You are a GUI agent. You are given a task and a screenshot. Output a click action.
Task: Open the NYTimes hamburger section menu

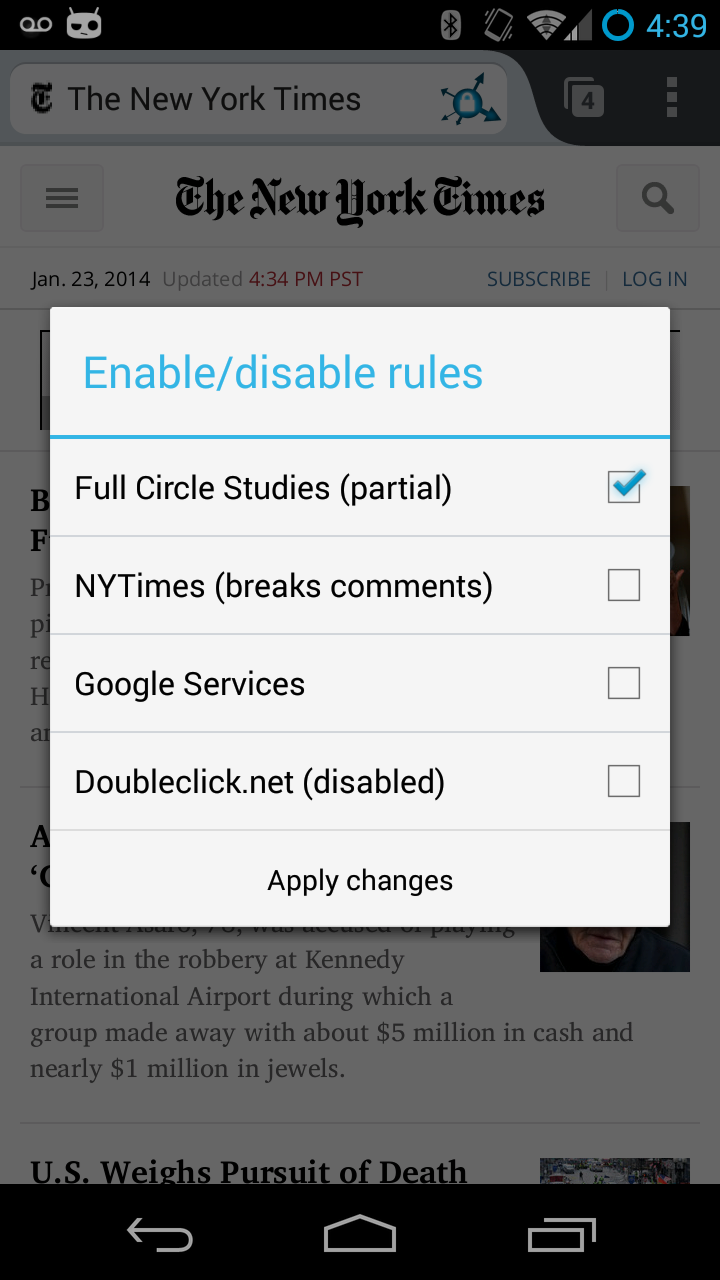[61, 197]
